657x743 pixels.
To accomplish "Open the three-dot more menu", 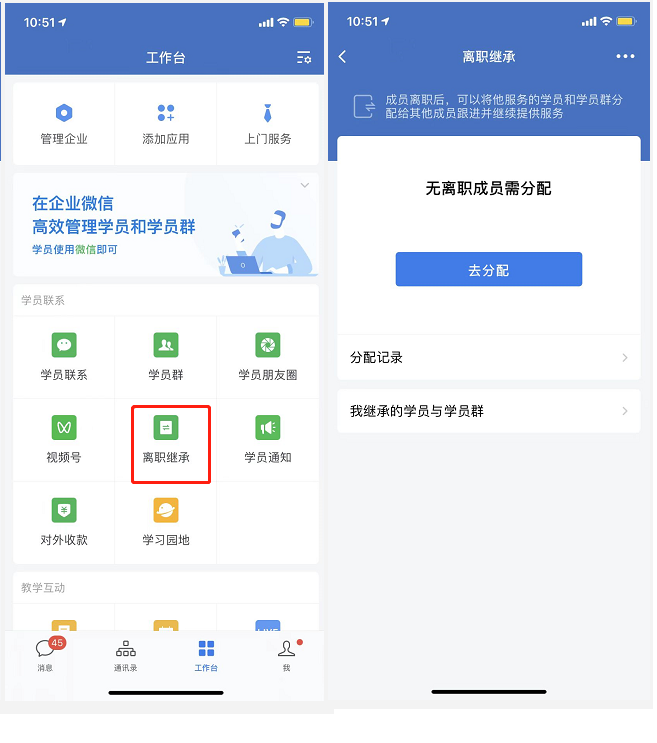I will point(625,57).
